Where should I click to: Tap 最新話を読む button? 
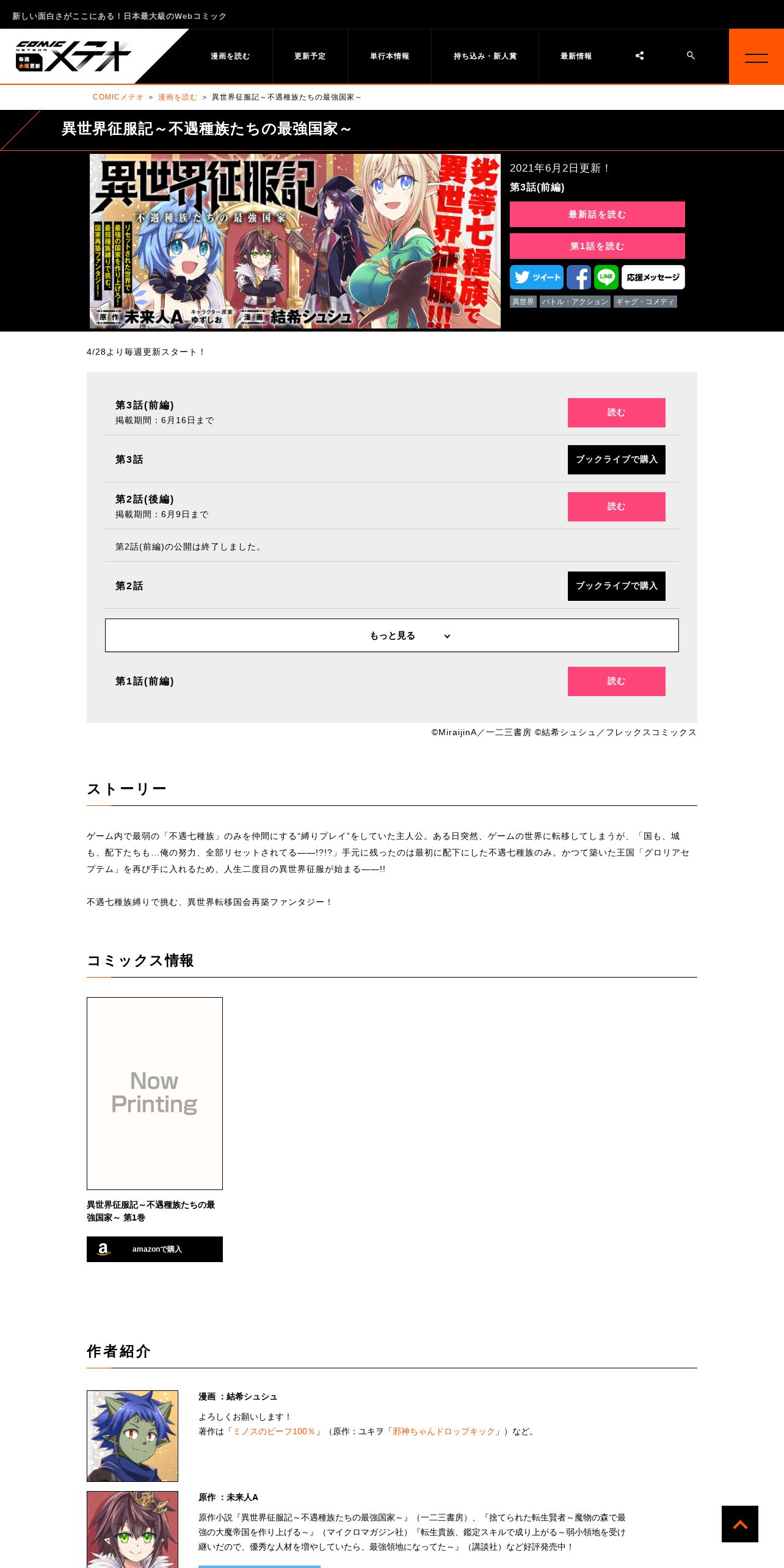[x=597, y=214]
